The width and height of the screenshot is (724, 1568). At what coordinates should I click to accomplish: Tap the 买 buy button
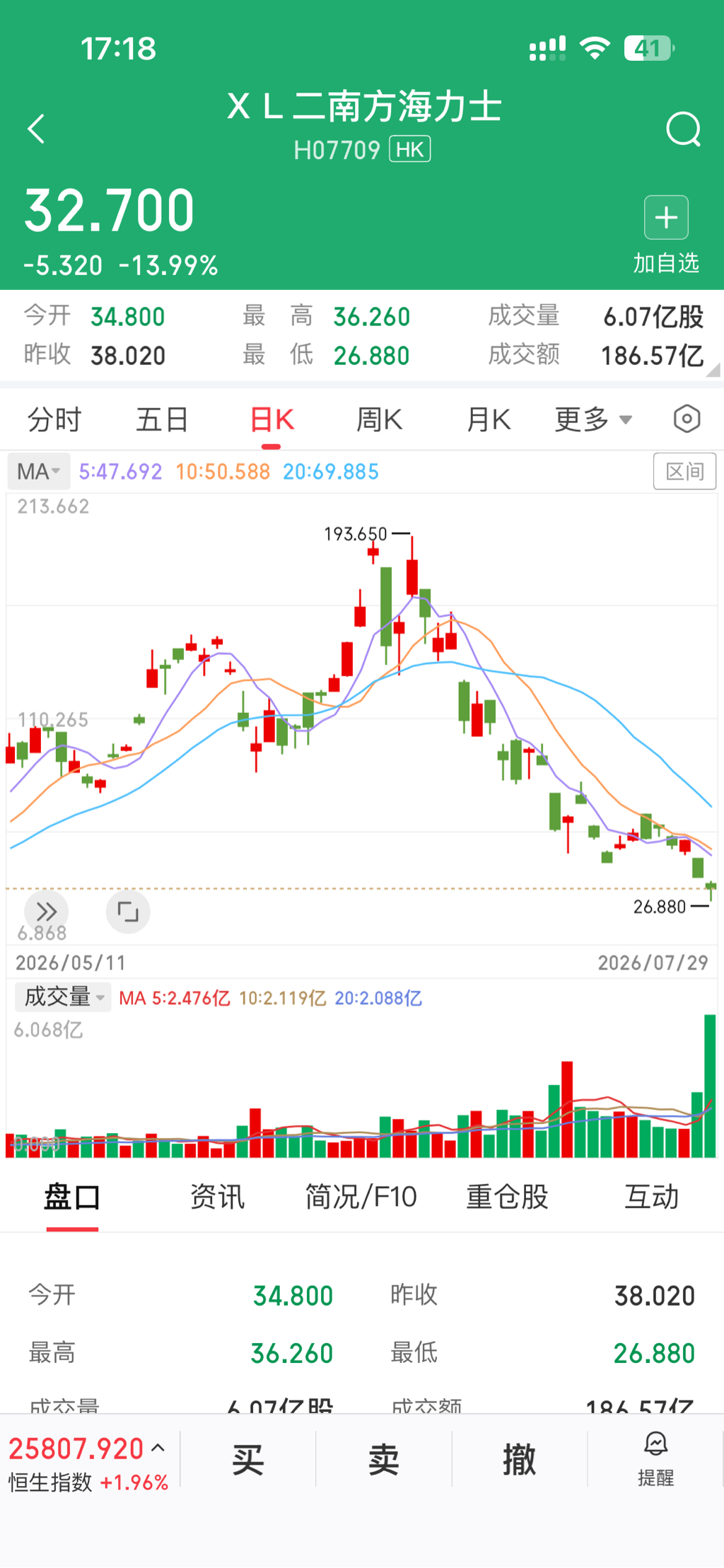pyautogui.click(x=248, y=1459)
